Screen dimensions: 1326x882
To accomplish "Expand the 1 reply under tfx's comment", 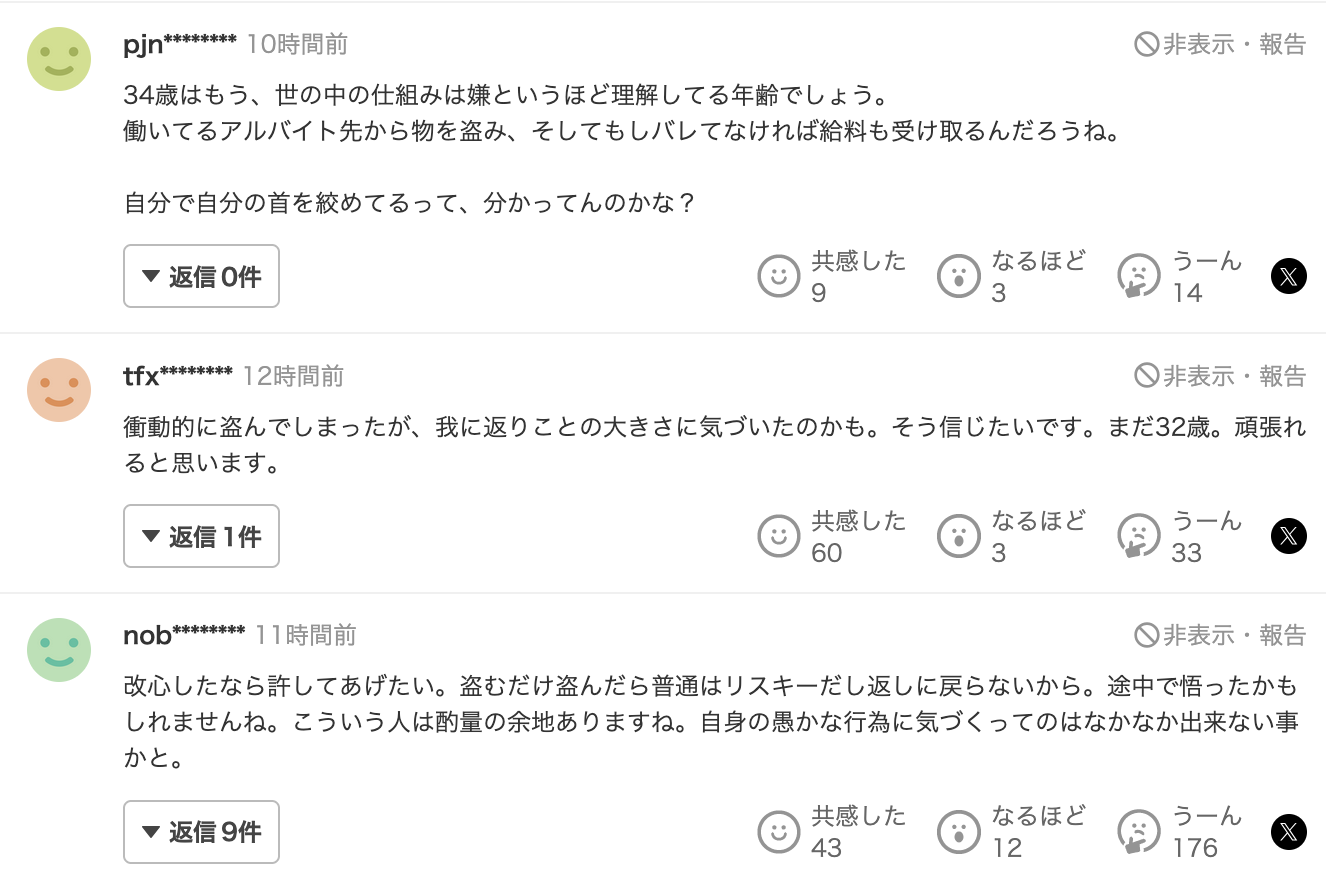I will click(201, 536).
